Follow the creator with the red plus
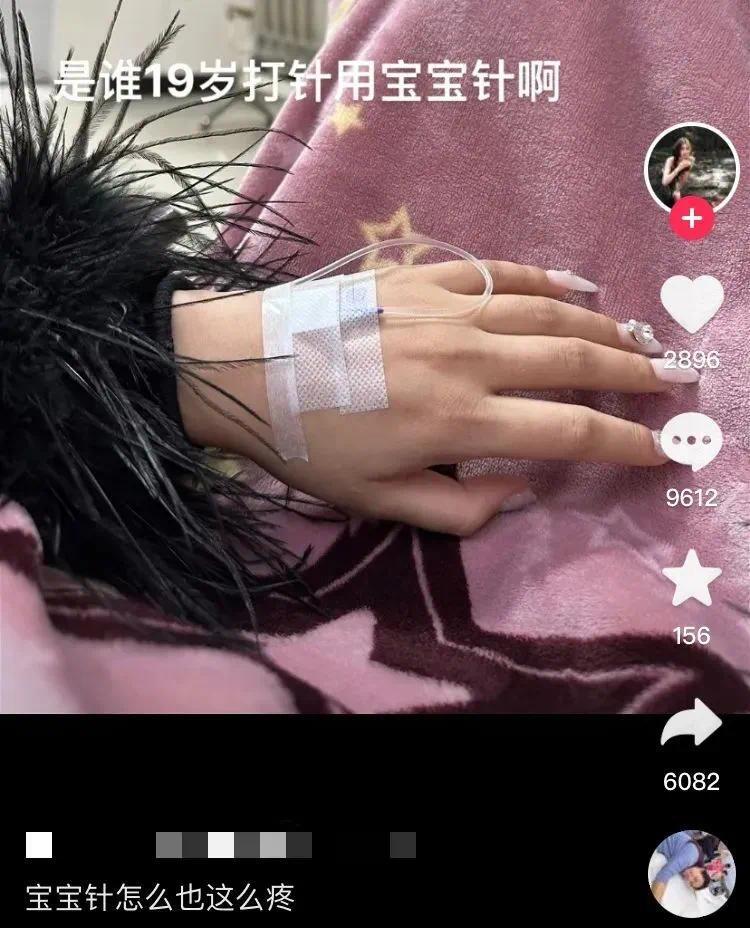This screenshot has width=750, height=928. click(691, 218)
